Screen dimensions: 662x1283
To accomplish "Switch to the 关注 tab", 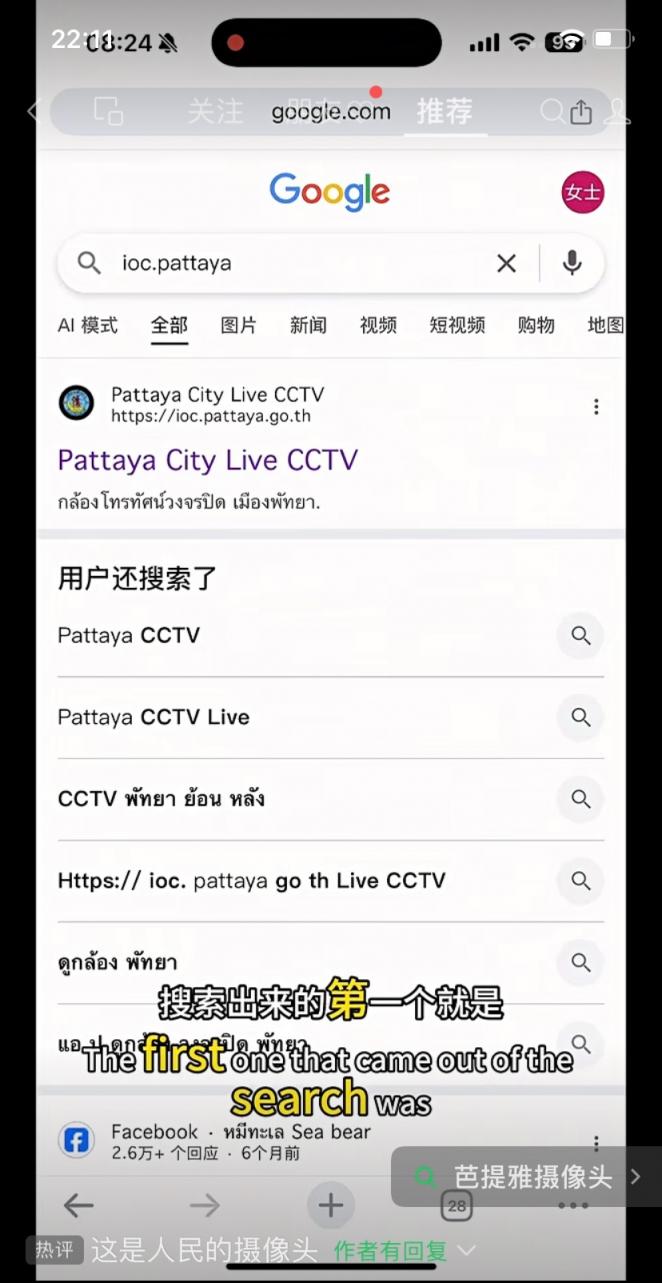I will pyautogui.click(x=215, y=111).
